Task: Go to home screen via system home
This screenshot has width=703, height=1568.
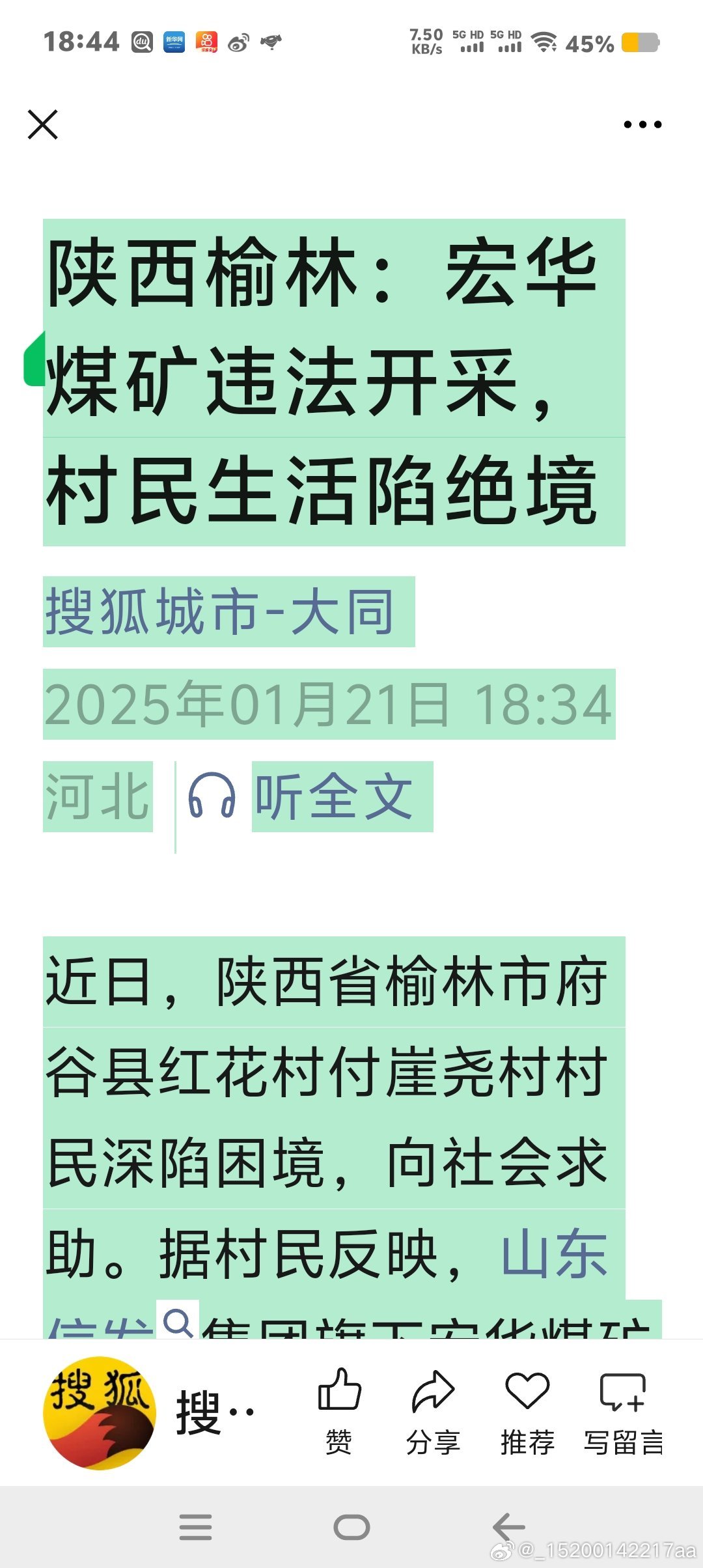Action: coord(351,1527)
